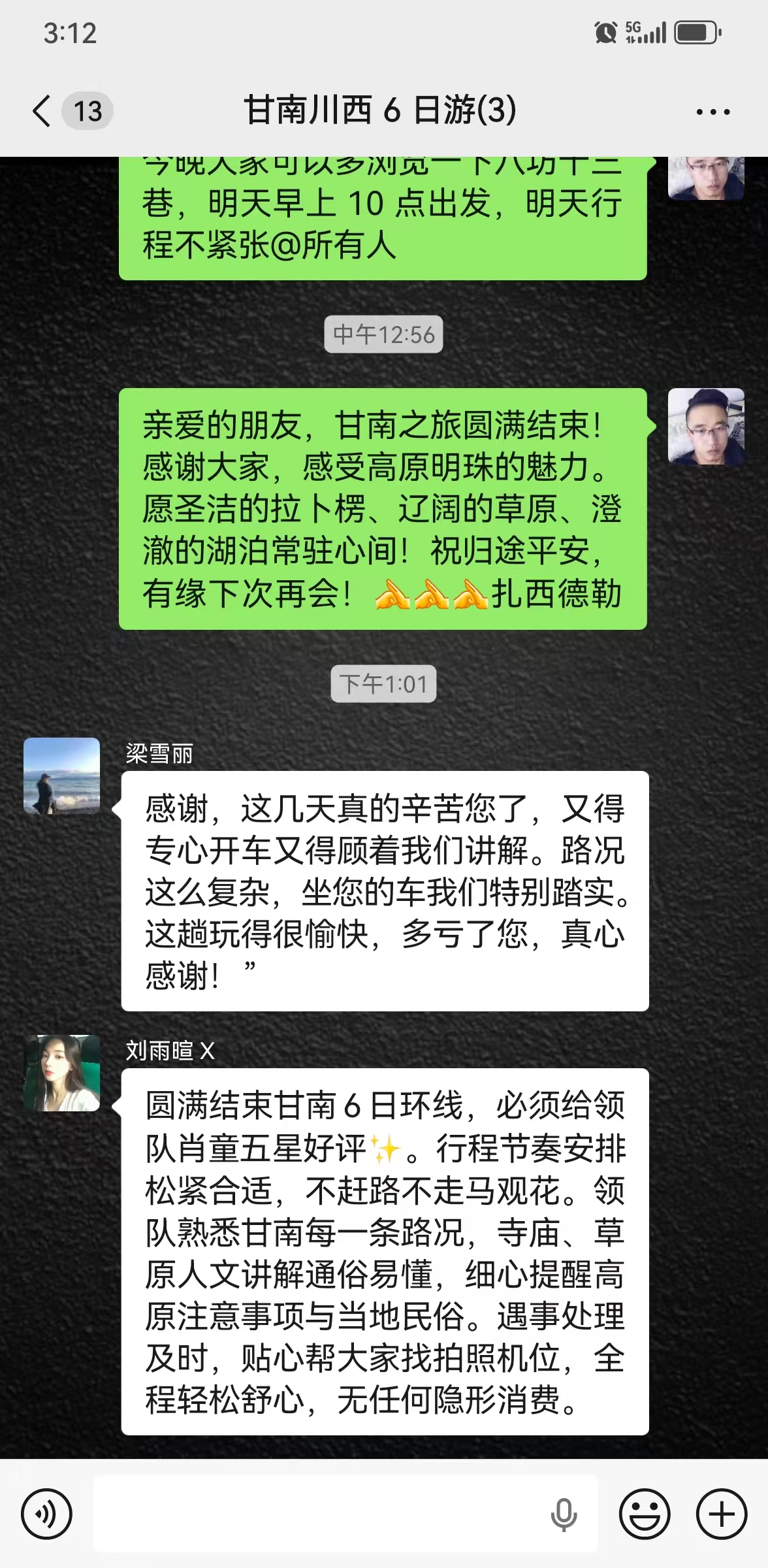
Task: Open the group chat overflow menu
Action: 713,112
